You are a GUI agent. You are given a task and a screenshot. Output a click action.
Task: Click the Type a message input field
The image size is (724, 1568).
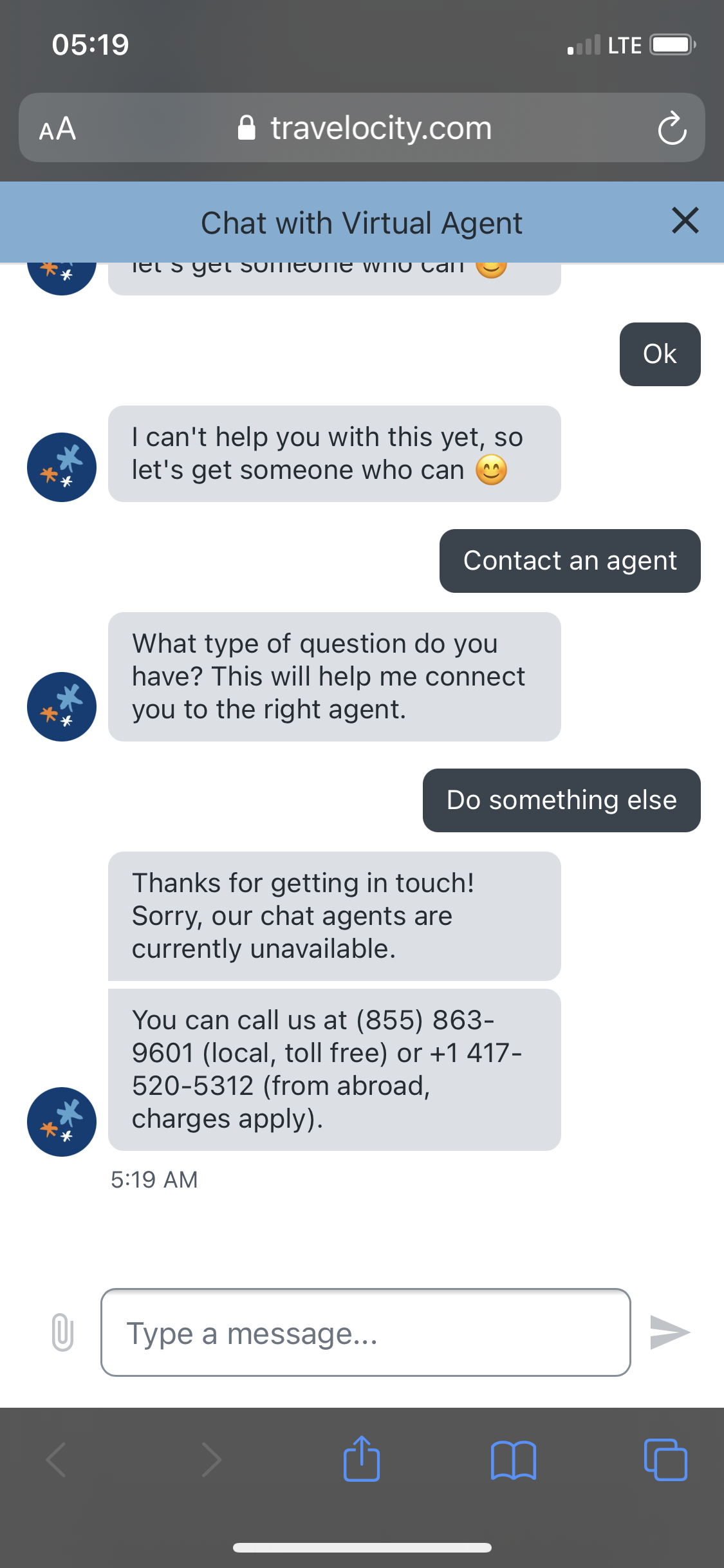click(364, 1332)
